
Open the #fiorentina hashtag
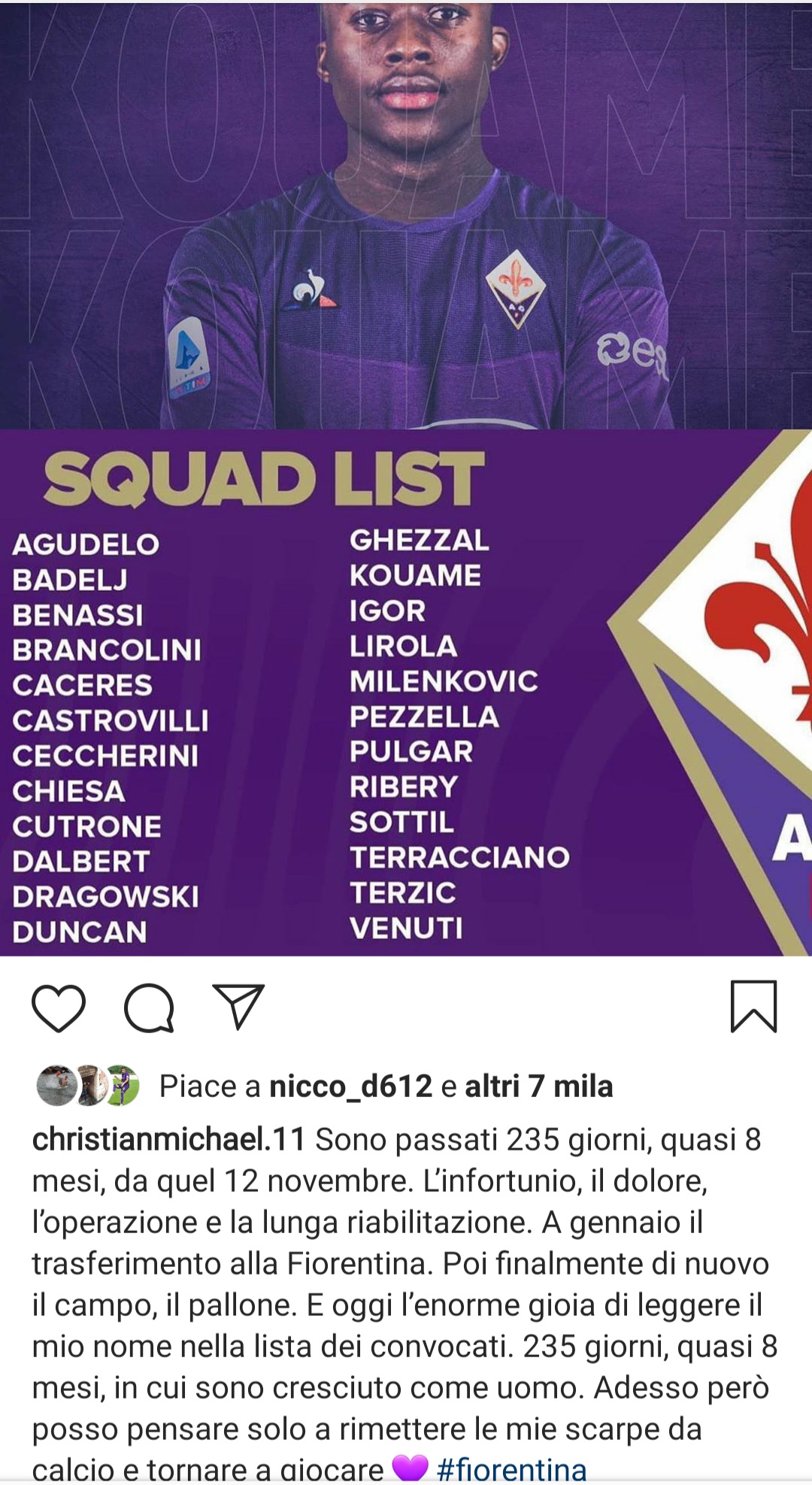(x=511, y=1468)
